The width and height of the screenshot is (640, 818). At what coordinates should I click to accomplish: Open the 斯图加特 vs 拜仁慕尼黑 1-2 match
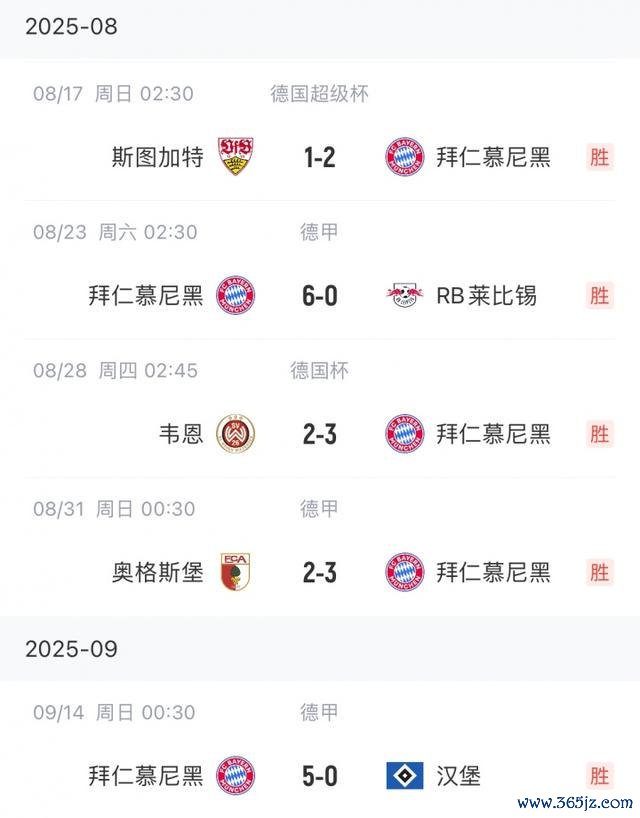pos(320,157)
